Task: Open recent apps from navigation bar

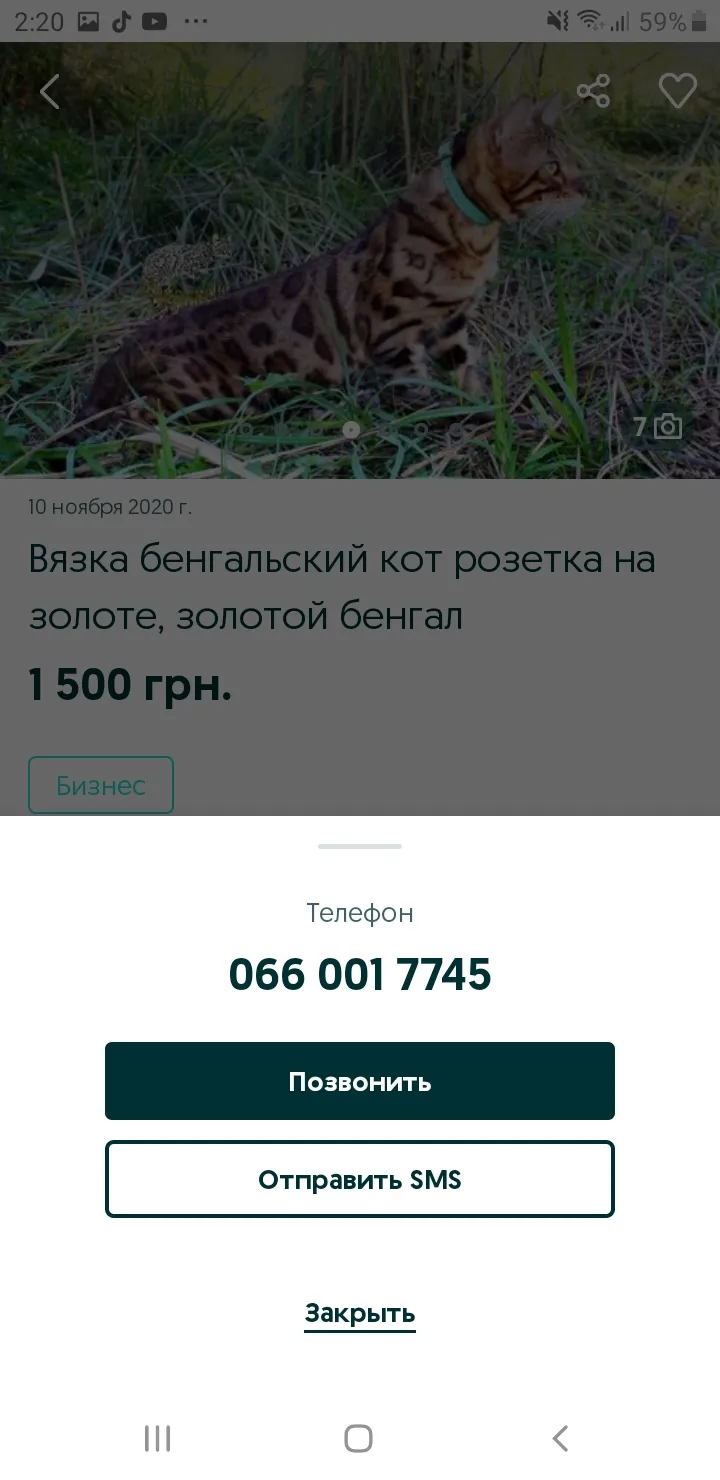Action: click(x=158, y=1439)
